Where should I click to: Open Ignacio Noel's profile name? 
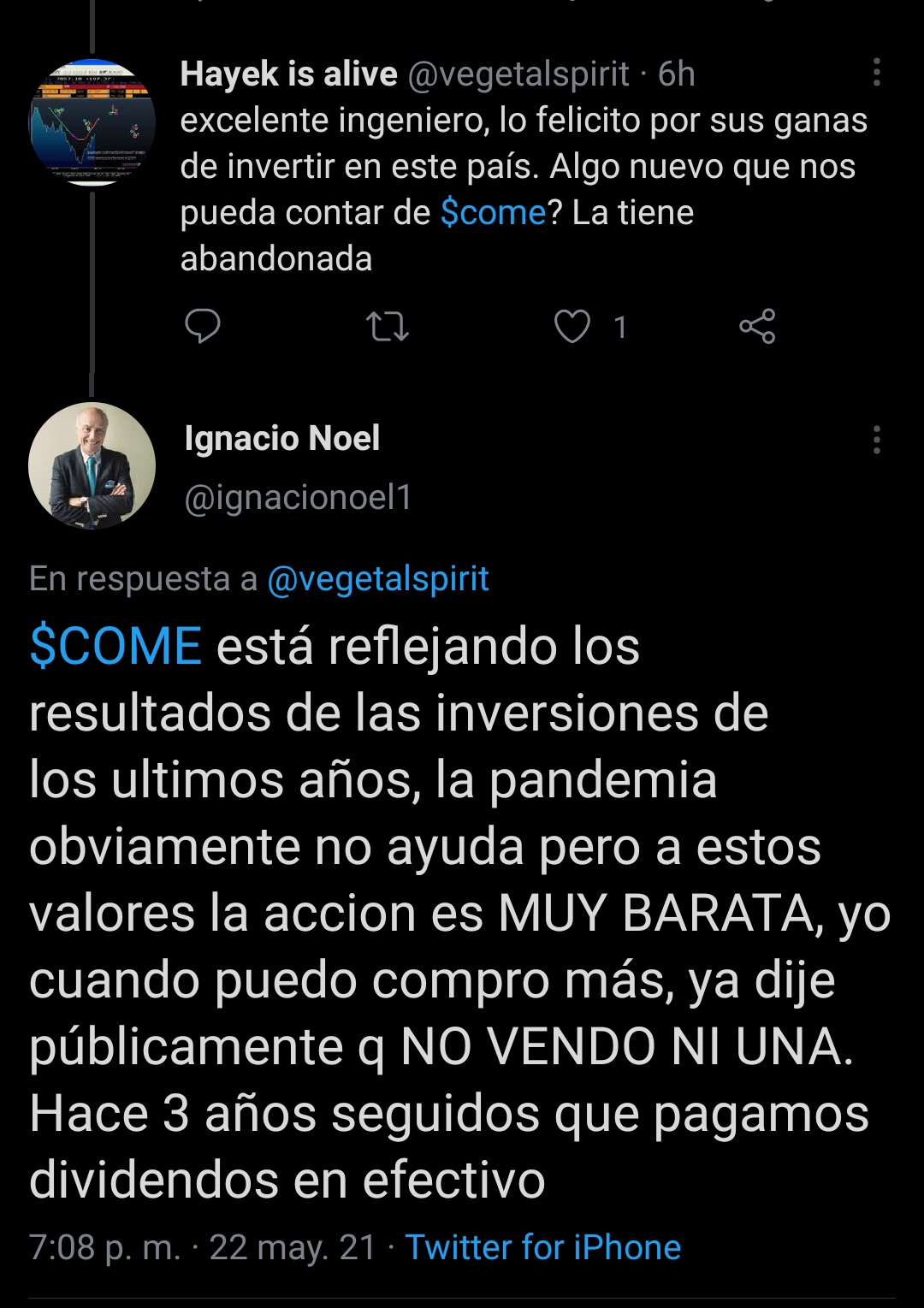[x=282, y=439]
